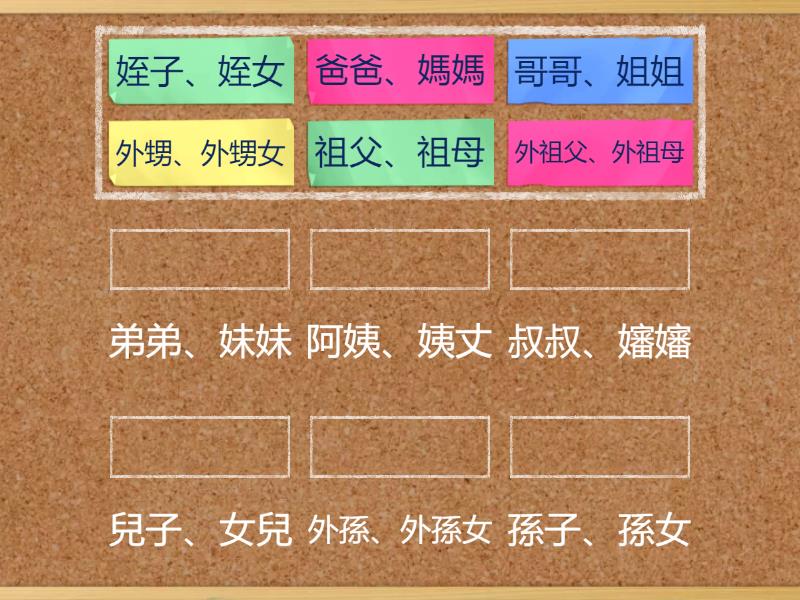Tap the empty slot above 叔叔、嬸嬸
This screenshot has height=600, width=800.
click(600, 260)
